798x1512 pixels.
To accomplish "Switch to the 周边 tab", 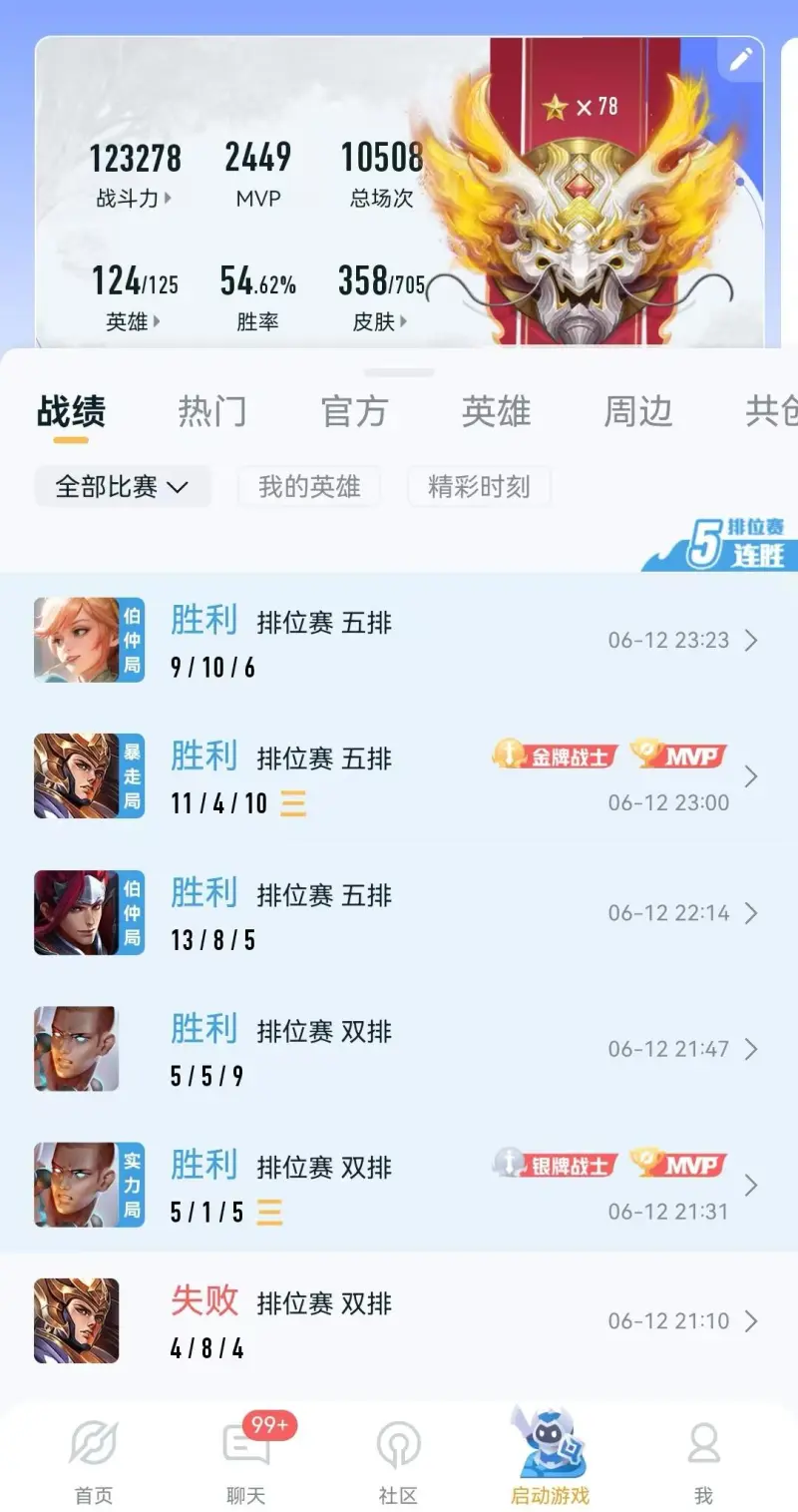I will coord(637,411).
